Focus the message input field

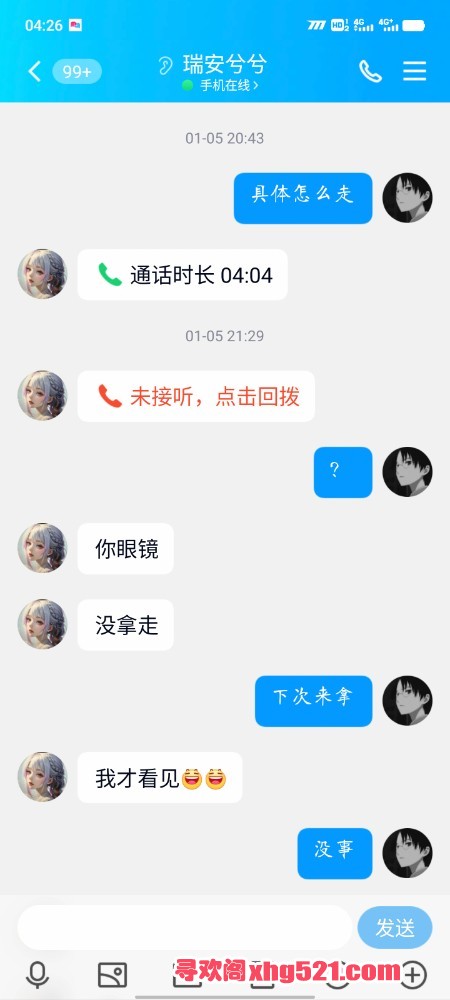coord(184,928)
